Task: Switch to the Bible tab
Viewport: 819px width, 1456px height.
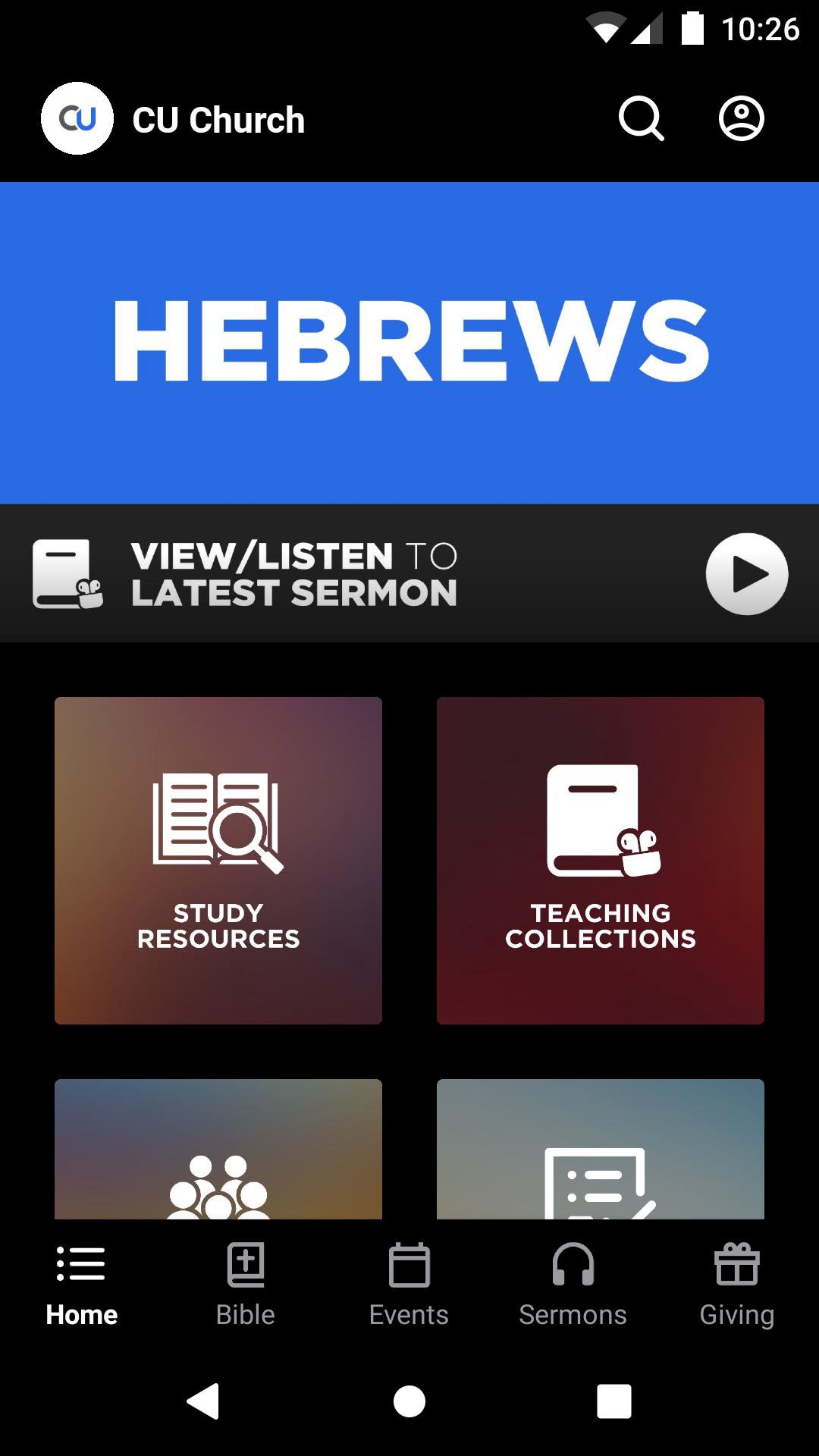Action: tap(245, 1283)
